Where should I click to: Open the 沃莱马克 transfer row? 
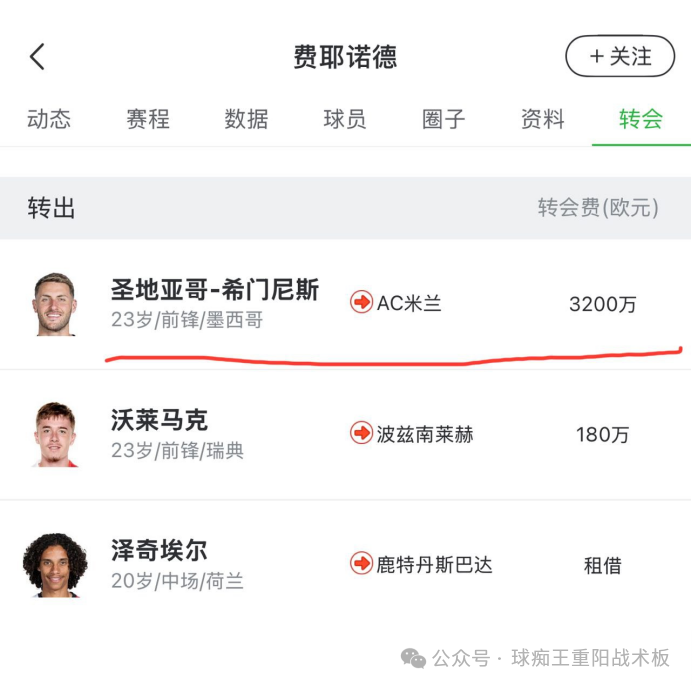tap(345, 434)
